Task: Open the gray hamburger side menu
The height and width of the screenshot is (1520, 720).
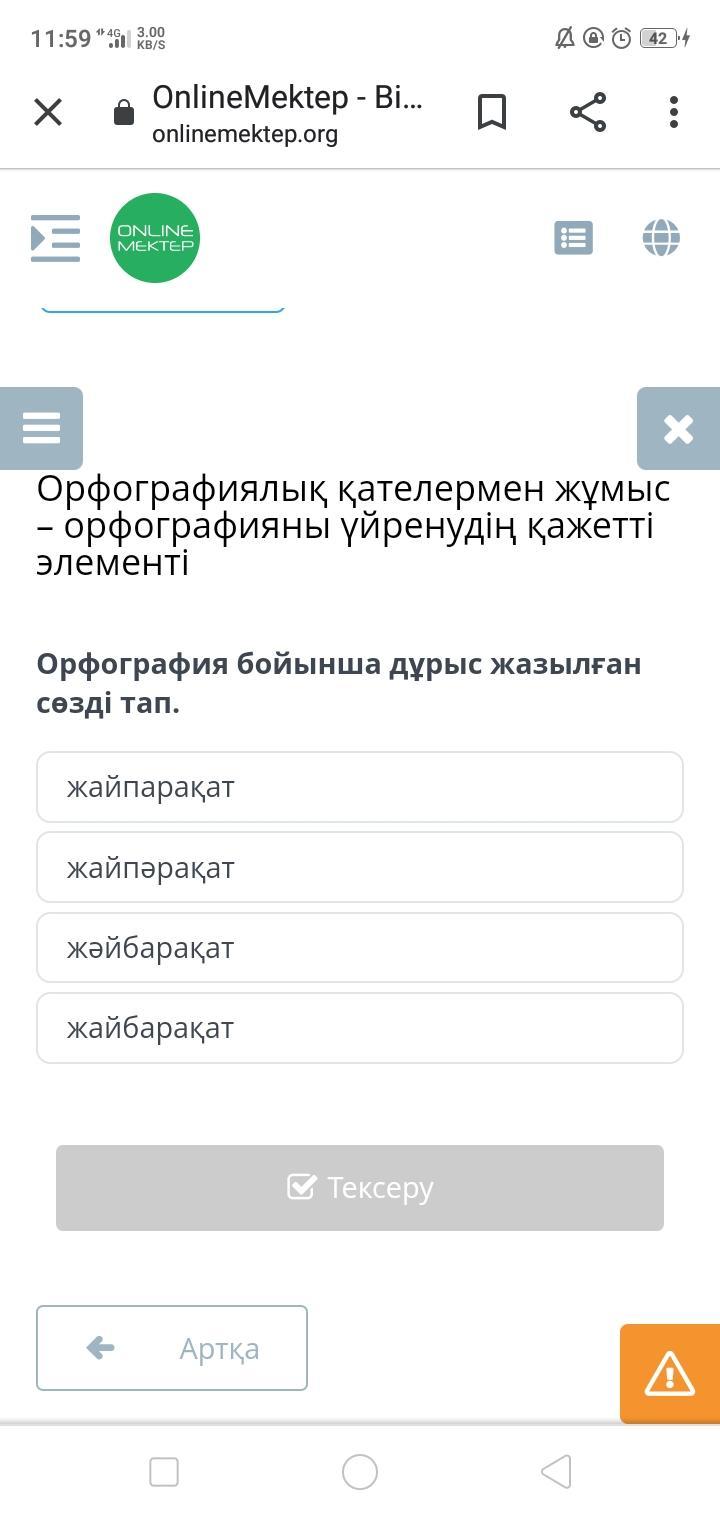Action: [41, 428]
